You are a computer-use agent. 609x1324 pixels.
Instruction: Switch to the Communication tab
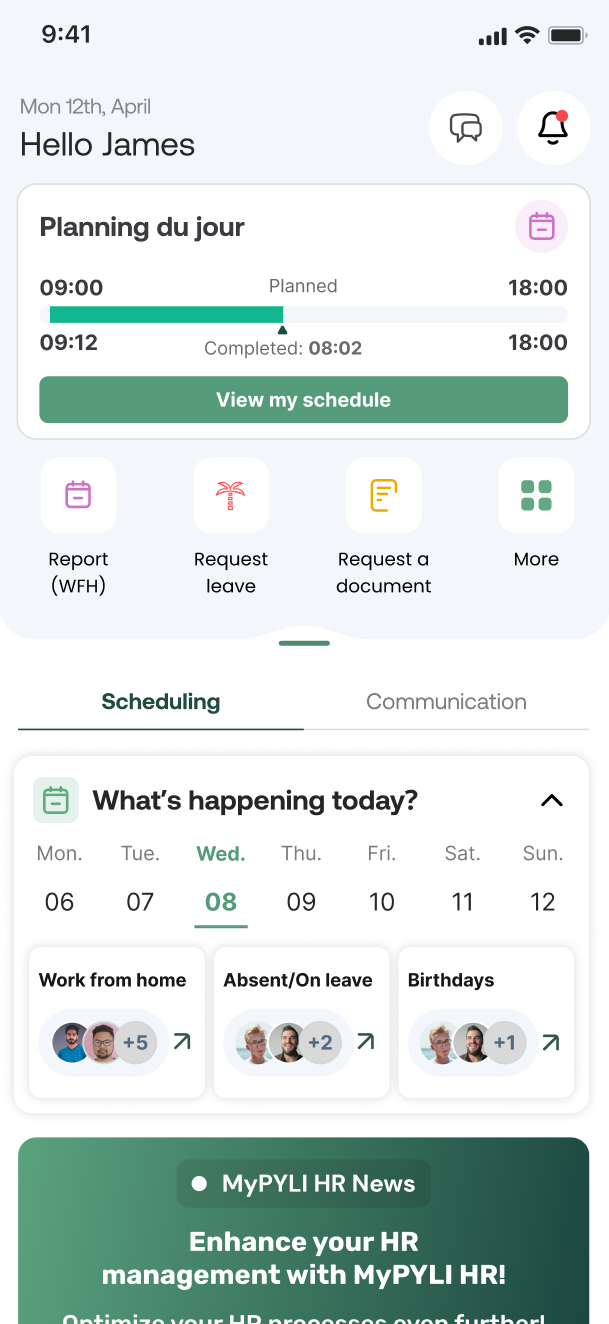pyautogui.click(x=446, y=702)
